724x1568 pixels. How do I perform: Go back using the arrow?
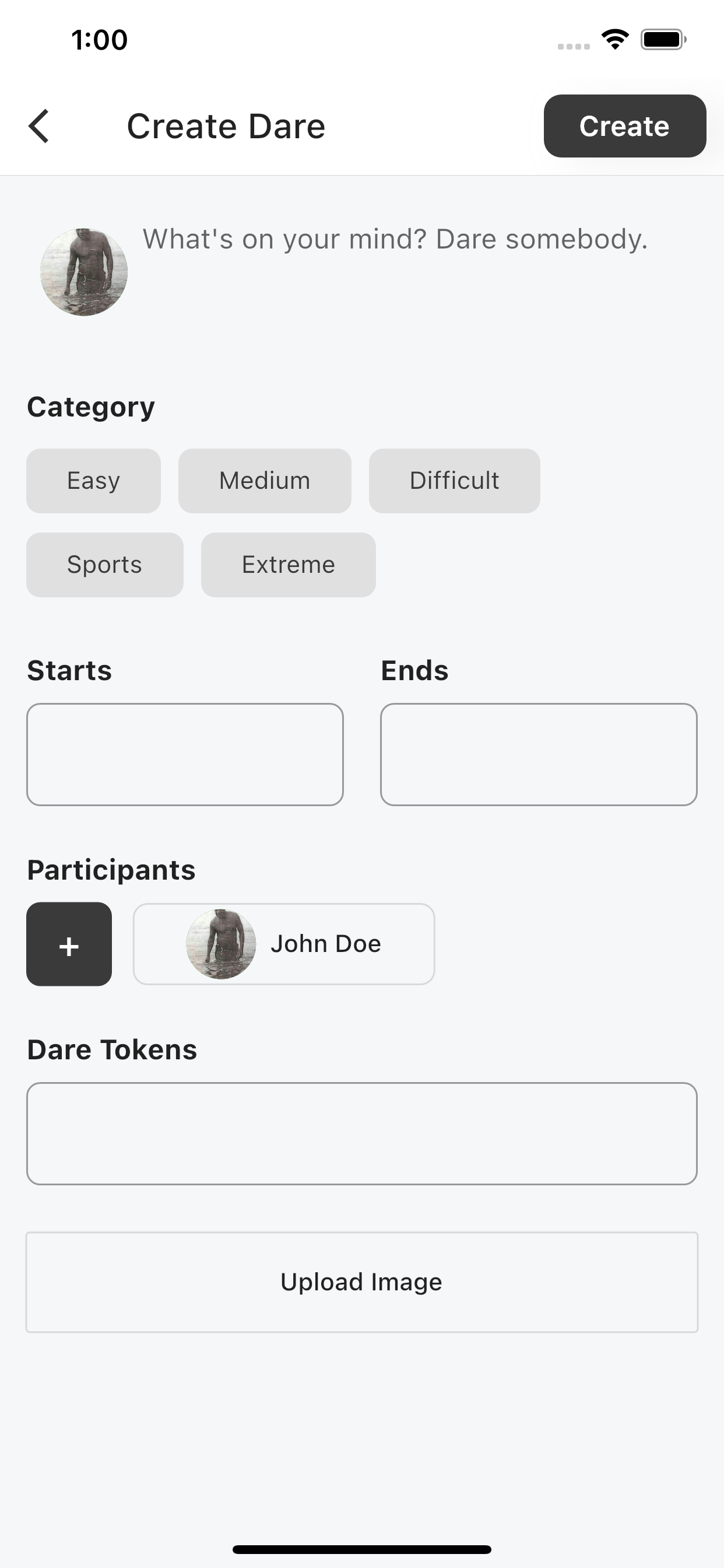point(39,127)
